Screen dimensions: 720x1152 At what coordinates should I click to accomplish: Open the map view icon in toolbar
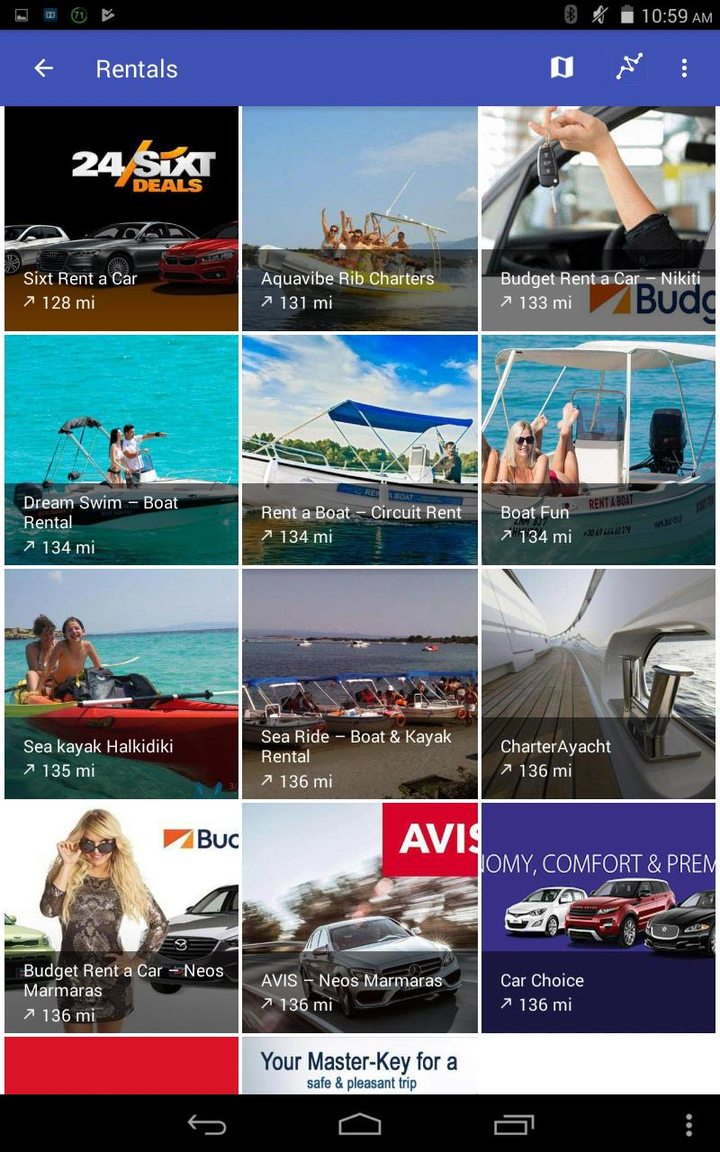561,68
